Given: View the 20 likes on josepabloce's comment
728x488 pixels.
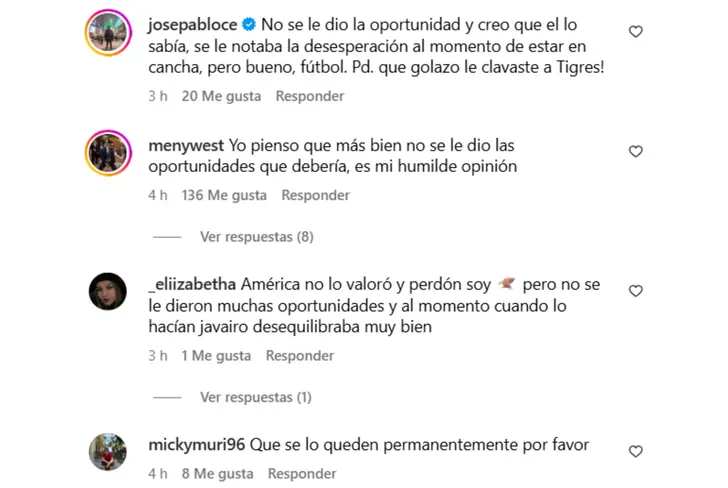Looking at the screenshot, I should pyautogui.click(x=221, y=97).
